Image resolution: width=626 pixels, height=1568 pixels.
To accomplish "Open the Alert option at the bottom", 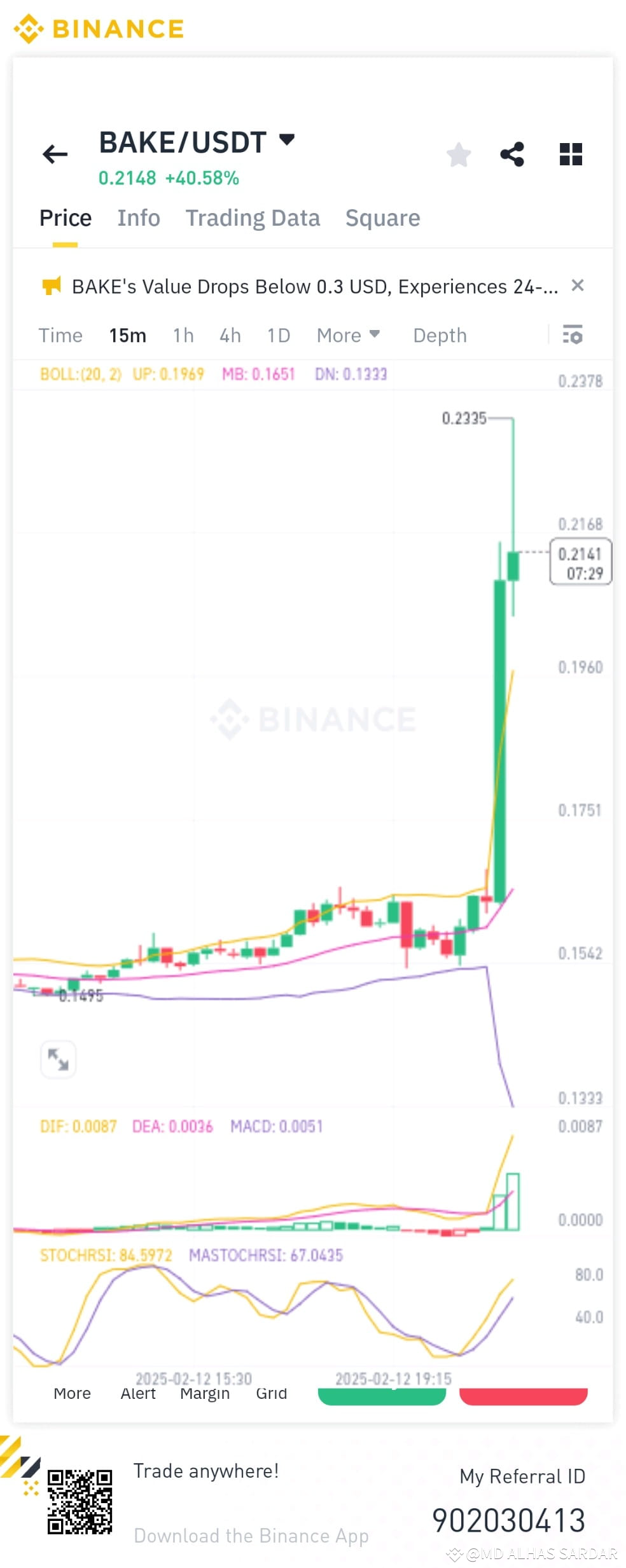I will tap(137, 1393).
